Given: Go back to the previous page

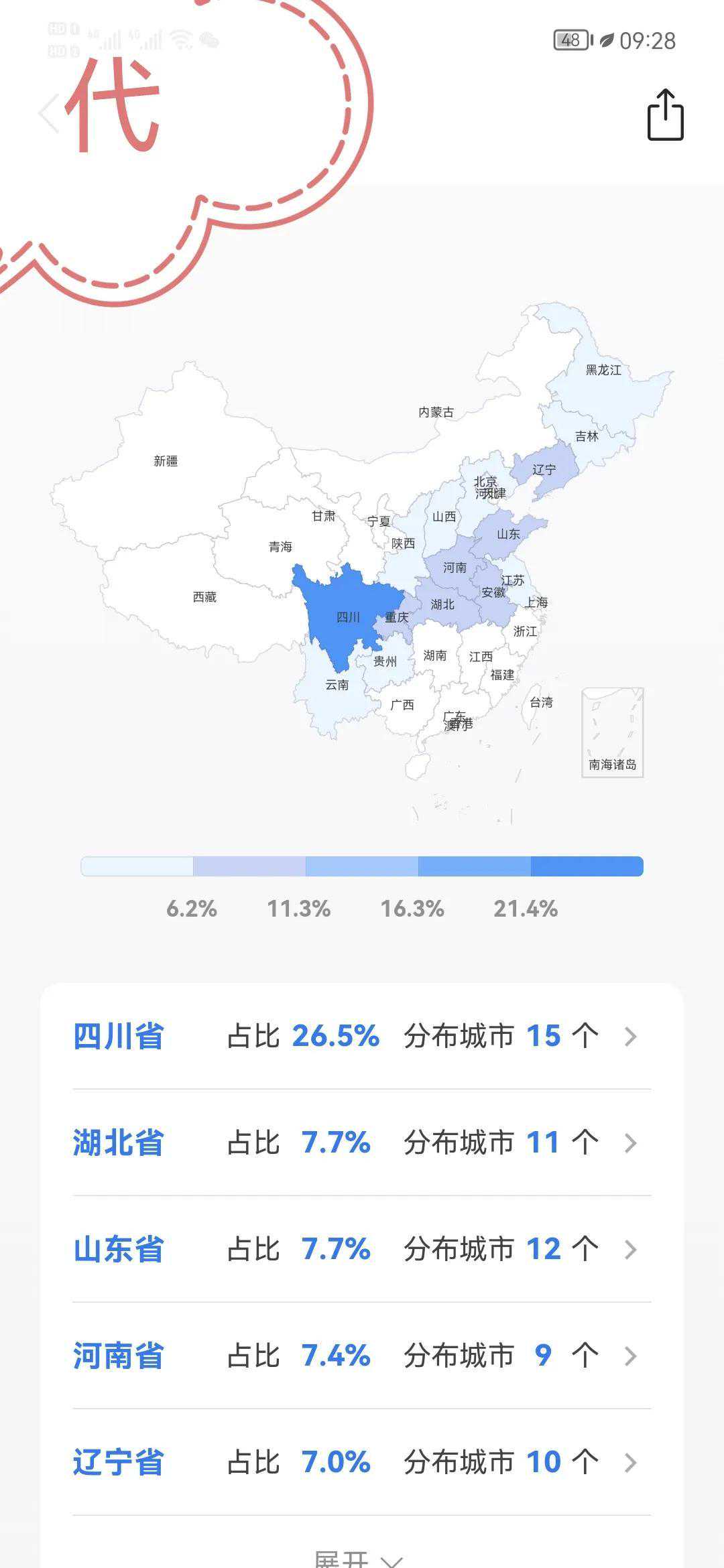Looking at the screenshot, I should [x=50, y=114].
